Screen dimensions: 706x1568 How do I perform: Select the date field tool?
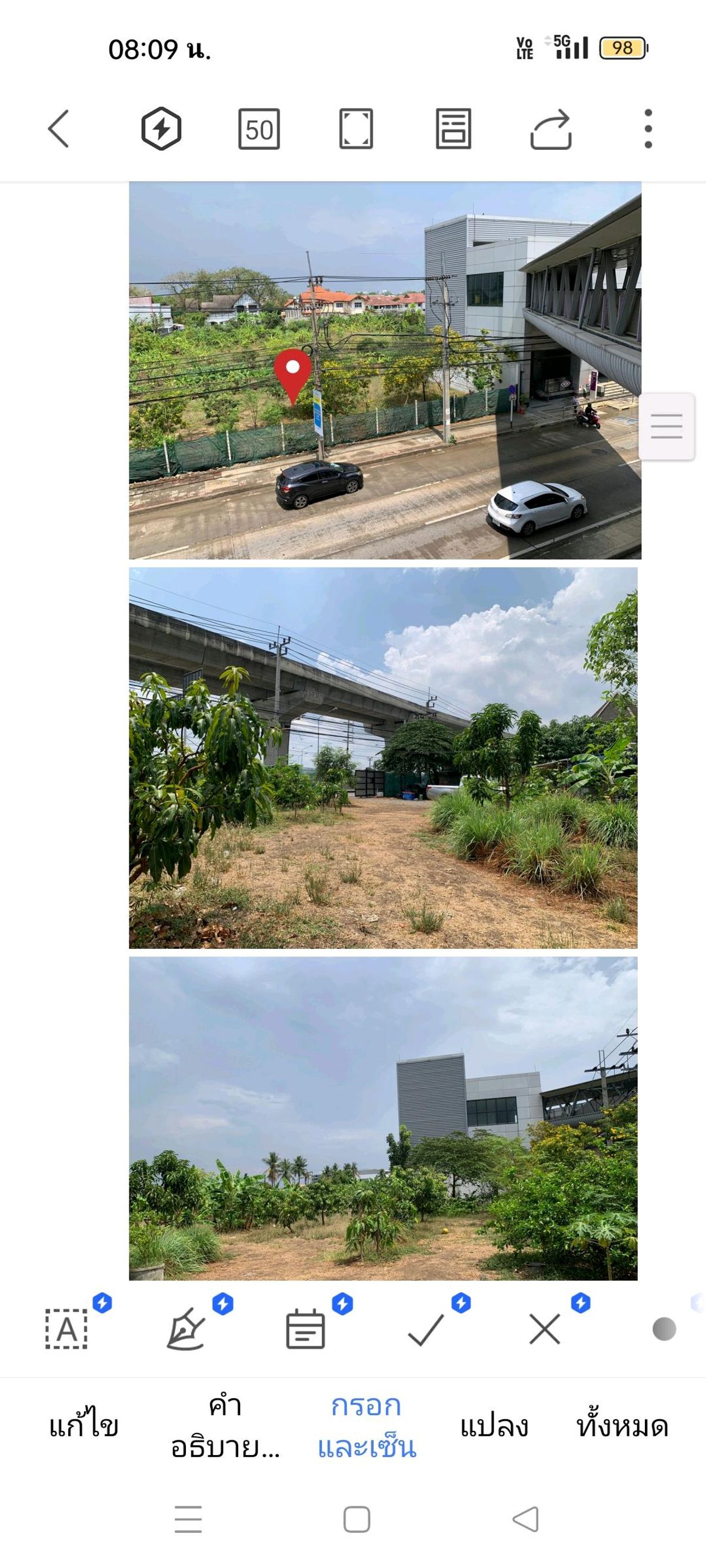point(305,1329)
